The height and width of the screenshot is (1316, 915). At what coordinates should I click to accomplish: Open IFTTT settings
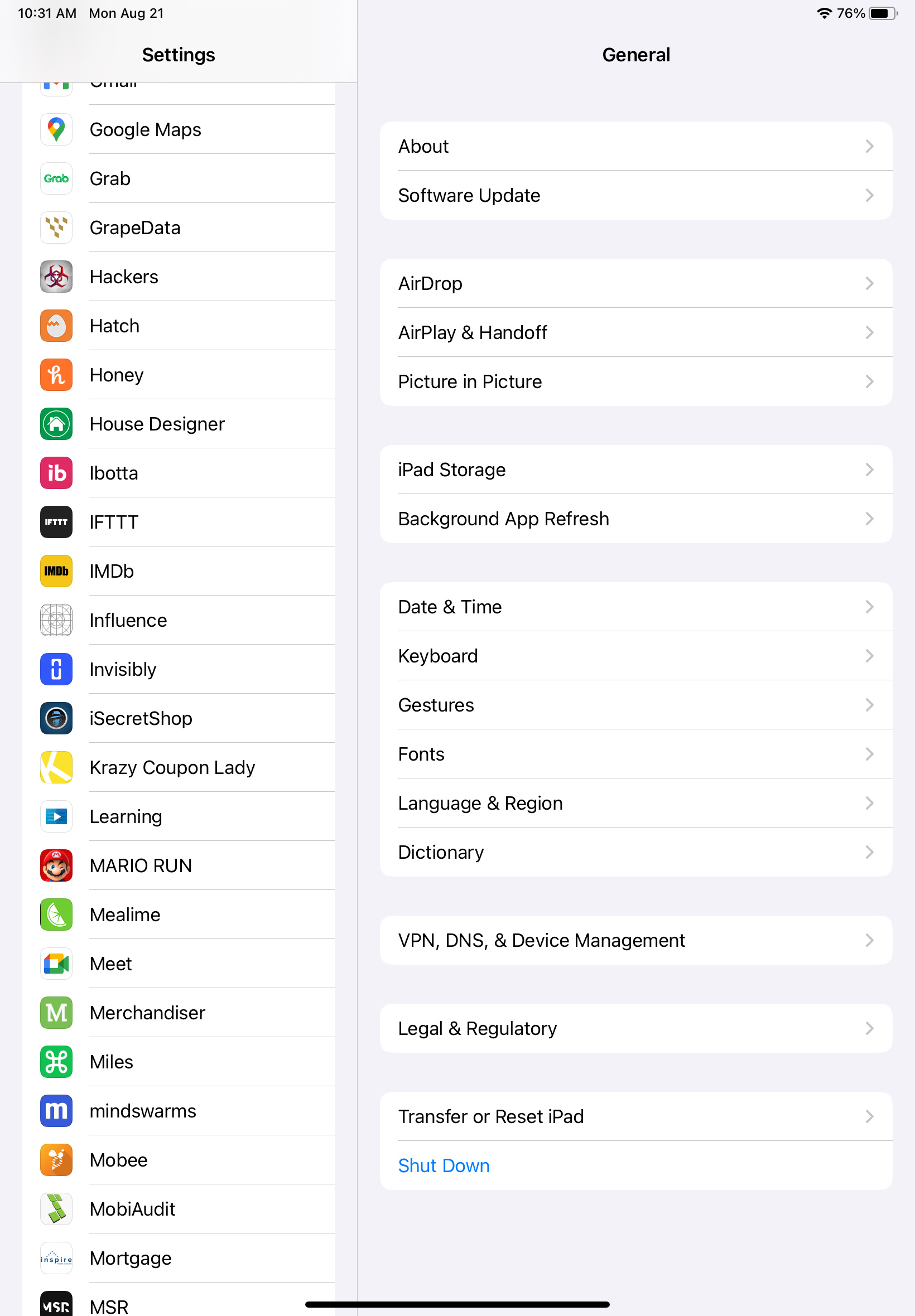point(113,522)
